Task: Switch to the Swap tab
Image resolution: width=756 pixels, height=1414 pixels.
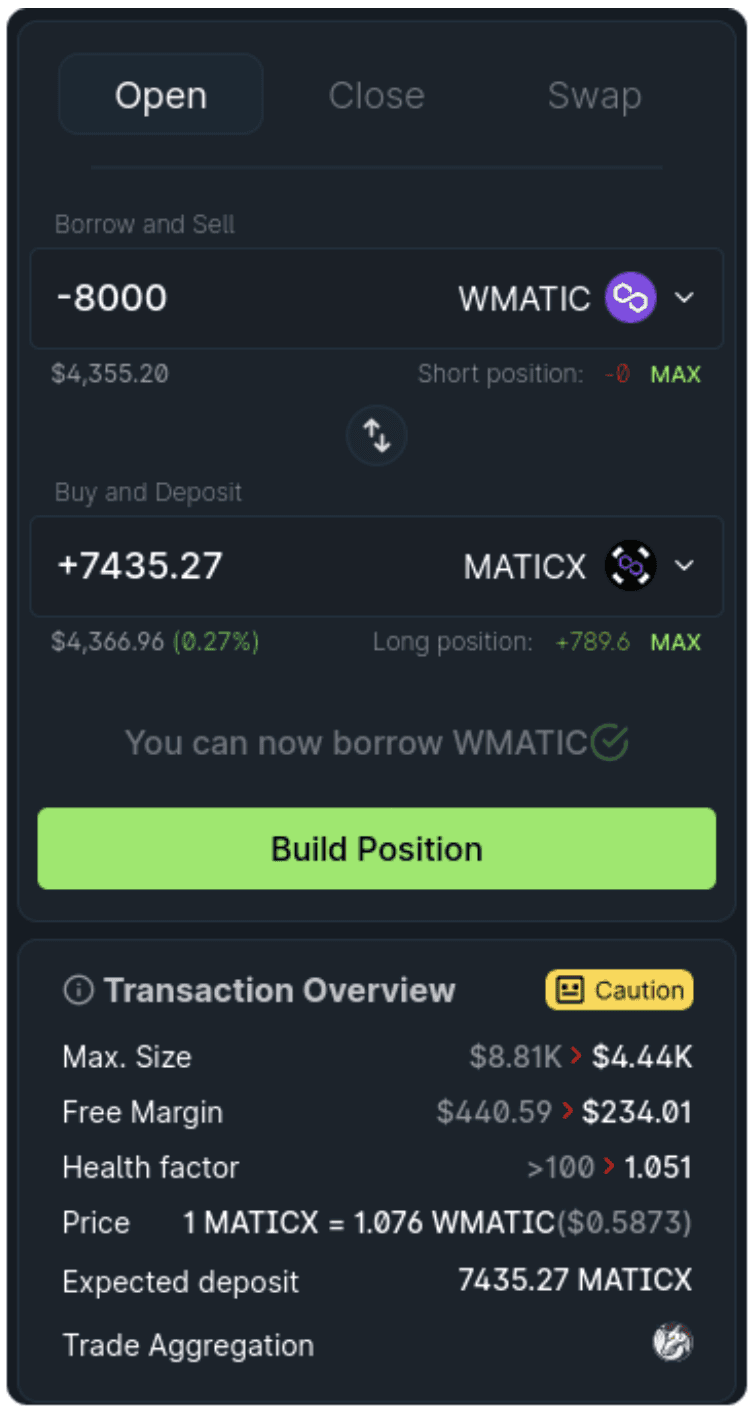Action: (594, 95)
